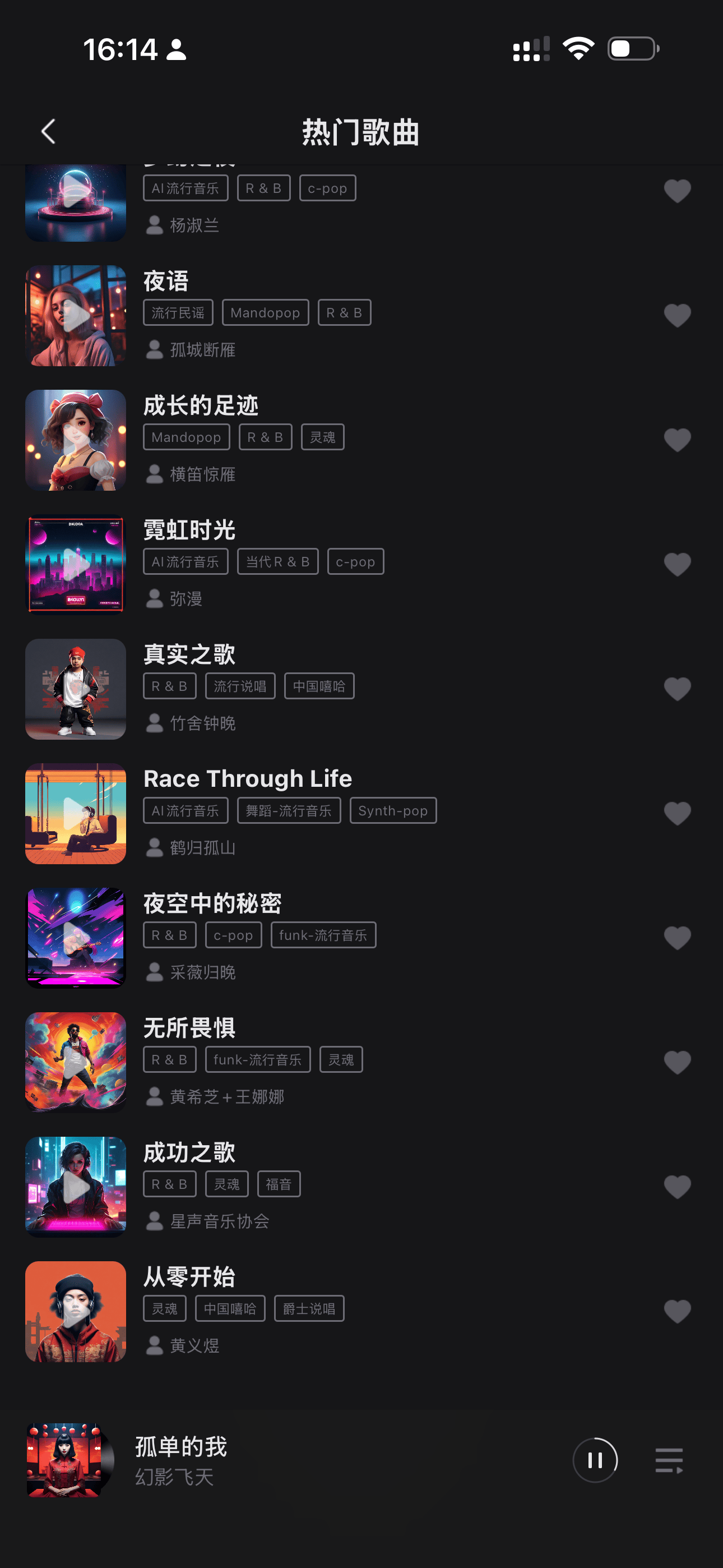Play the song 夜语 from its cover

pos(76,315)
